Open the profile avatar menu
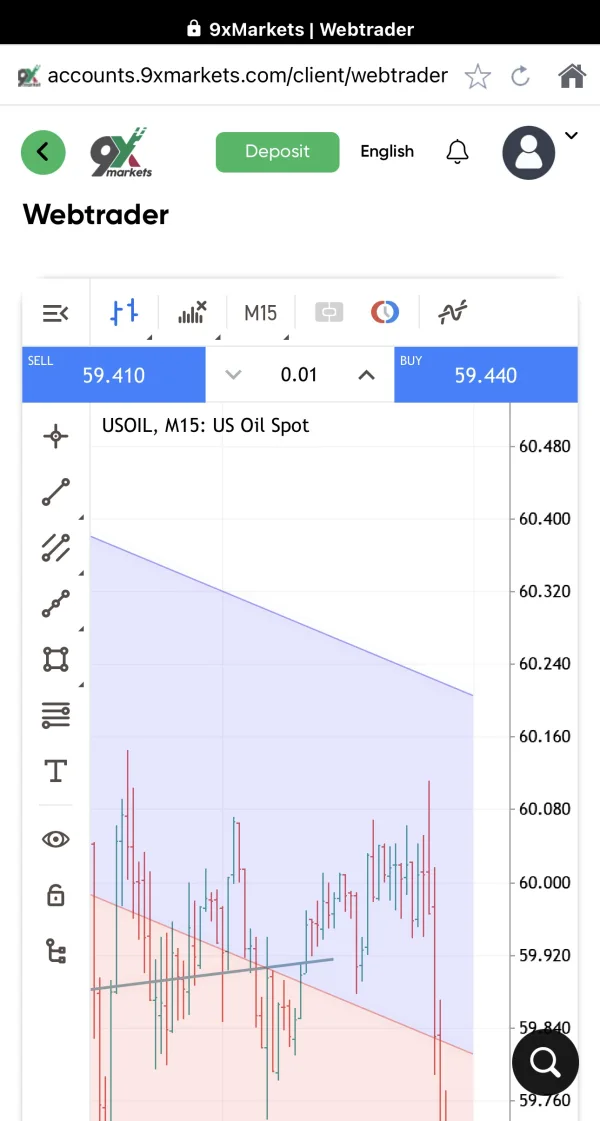The width and height of the screenshot is (600, 1121). pyautogui.click(x=529, y=153)
